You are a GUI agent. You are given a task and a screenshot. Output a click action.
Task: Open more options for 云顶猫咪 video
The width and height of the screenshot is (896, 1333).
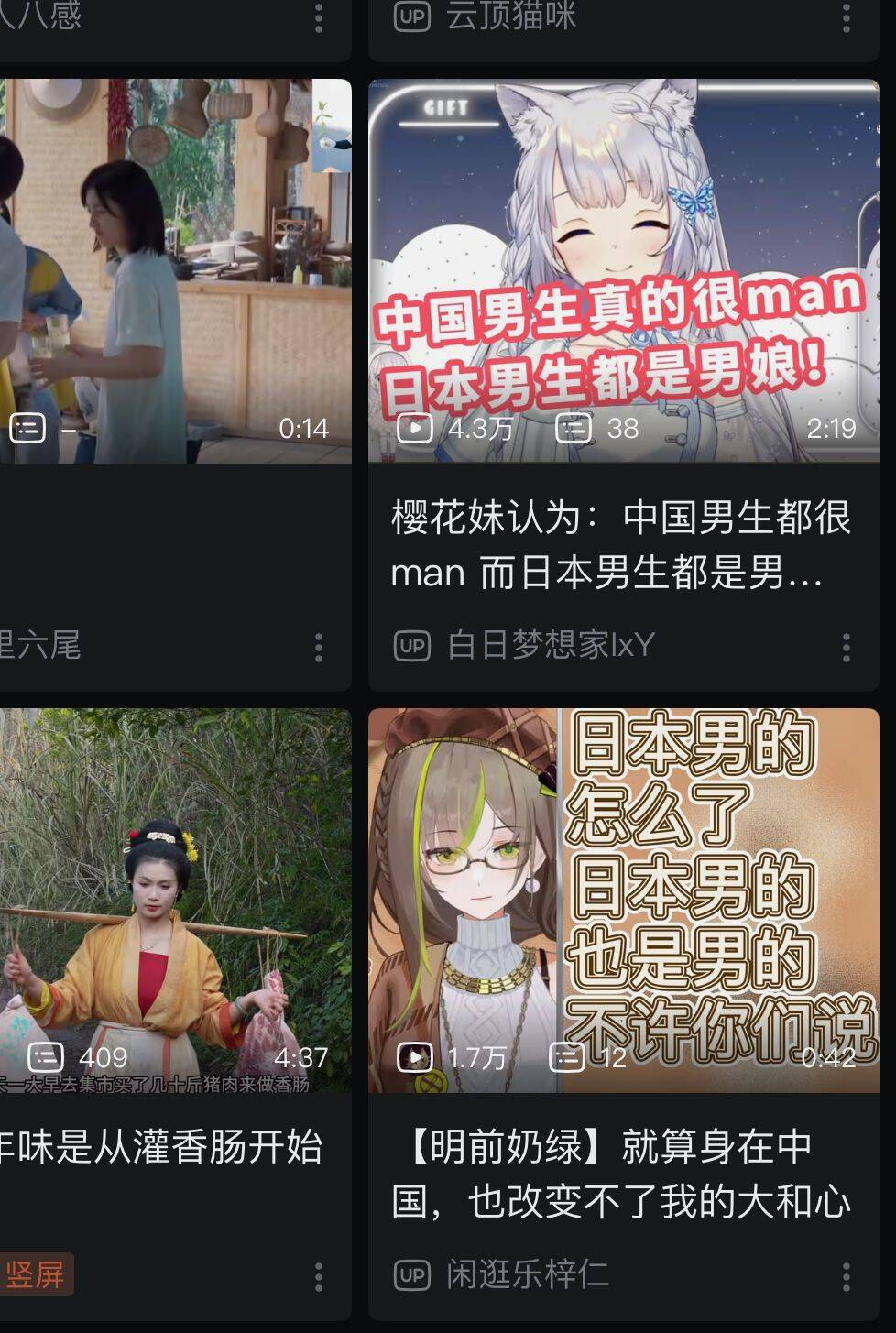point(846,18)
